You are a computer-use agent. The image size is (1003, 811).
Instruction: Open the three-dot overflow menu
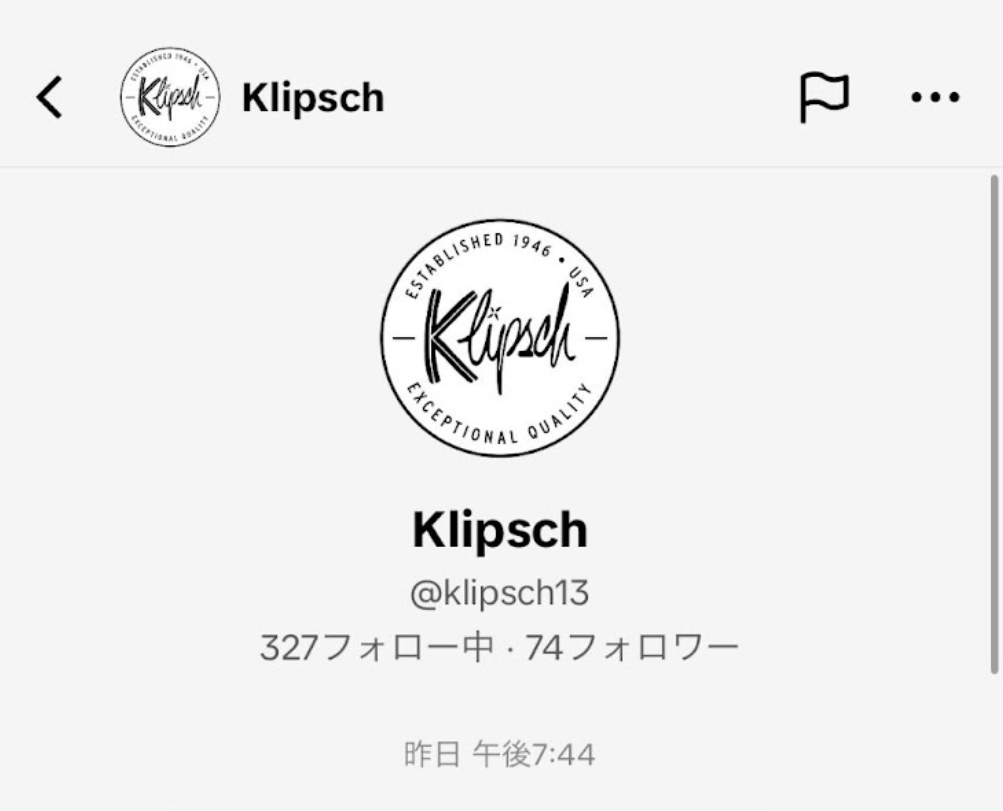(935, 98)
